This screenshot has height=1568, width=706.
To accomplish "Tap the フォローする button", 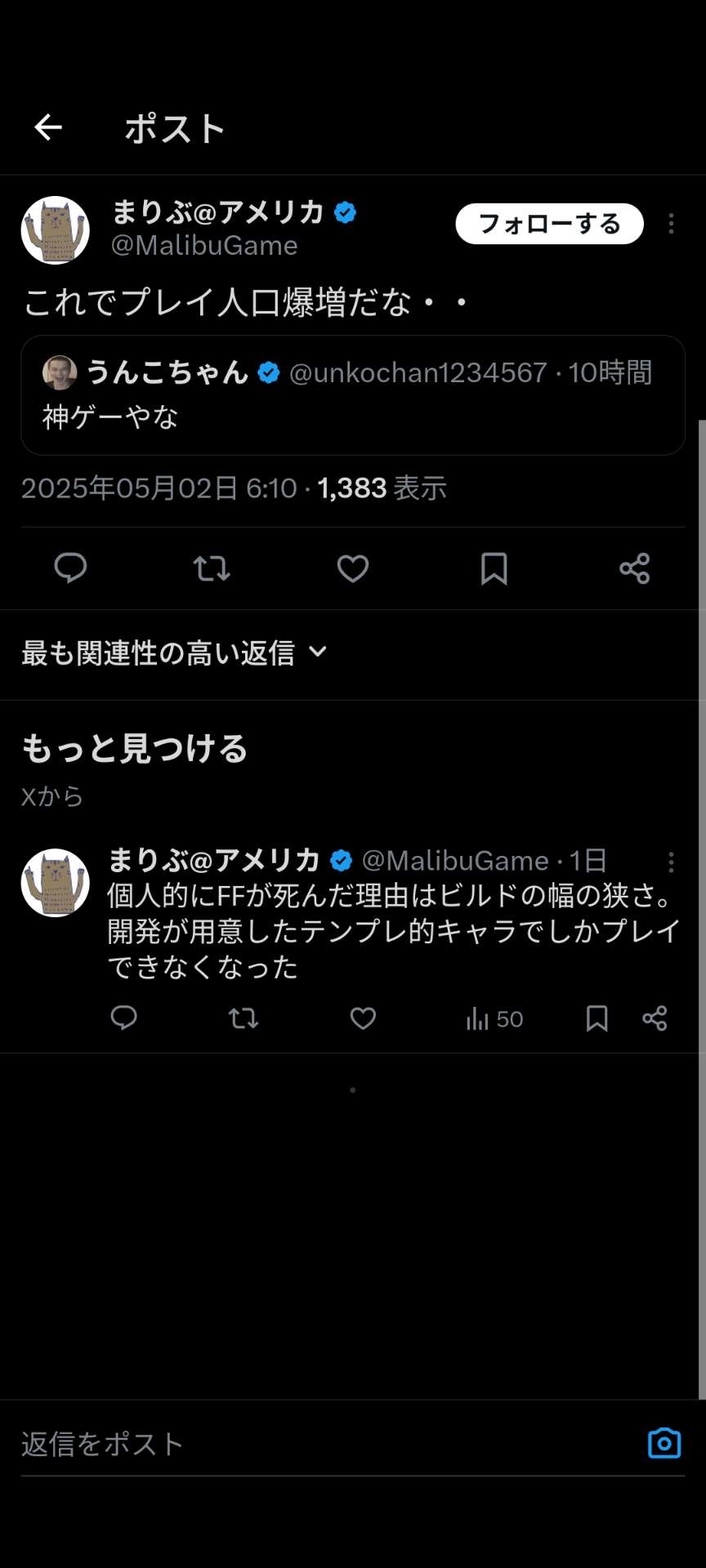I will tap(549, 224).
